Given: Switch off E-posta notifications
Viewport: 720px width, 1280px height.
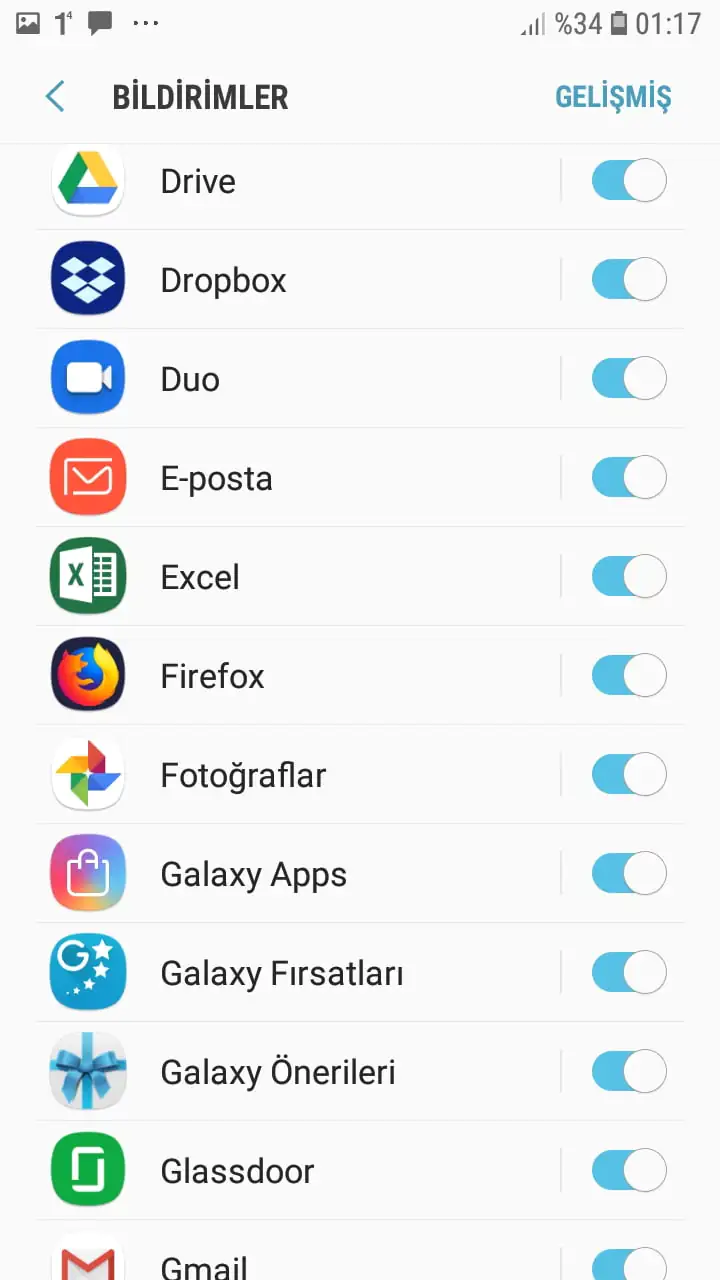Looking at the screenshot, I should tap(628, 478).
